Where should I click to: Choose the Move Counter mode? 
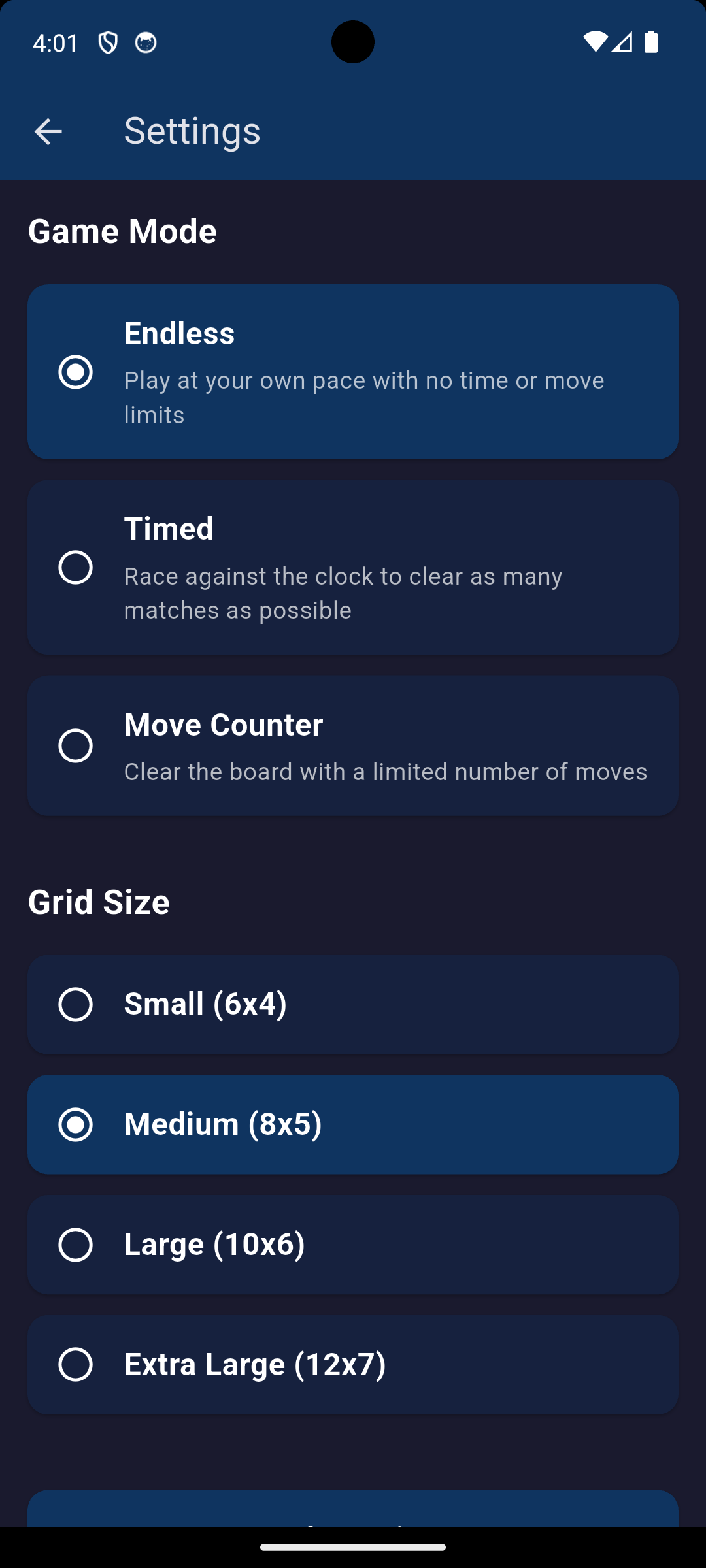pos(353,745)
